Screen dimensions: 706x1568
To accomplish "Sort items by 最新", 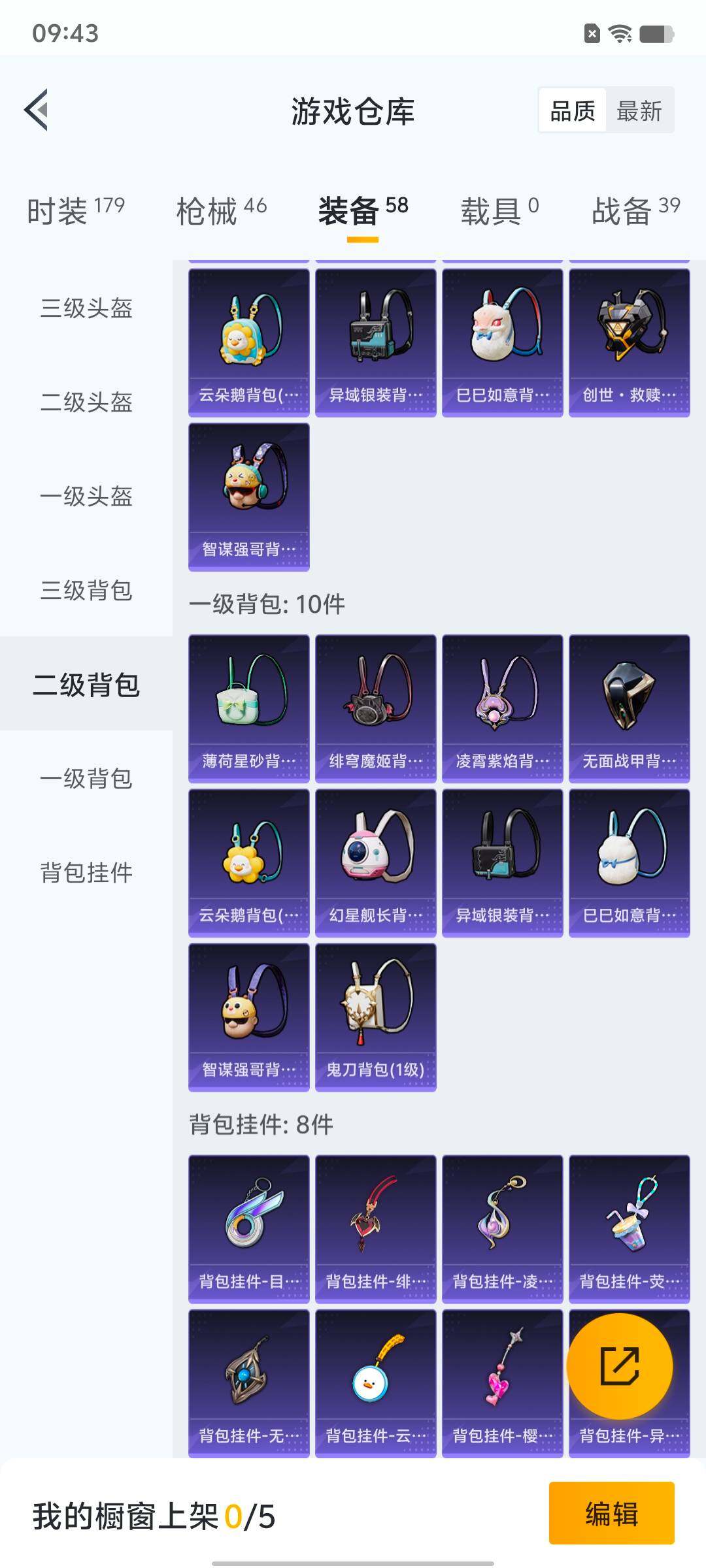I will (x=639, y=110).
